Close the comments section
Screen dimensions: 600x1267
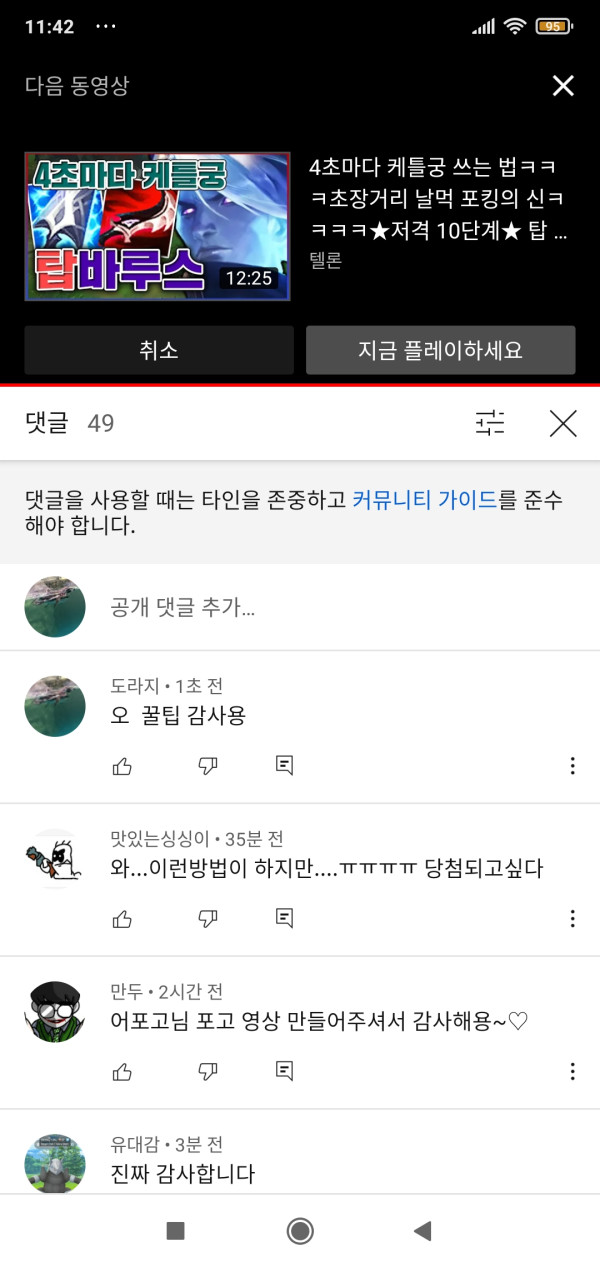[563, 424]
